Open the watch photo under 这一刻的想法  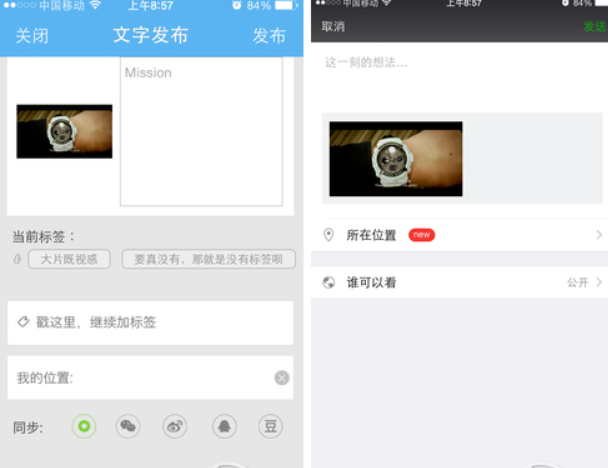[396, 159]
